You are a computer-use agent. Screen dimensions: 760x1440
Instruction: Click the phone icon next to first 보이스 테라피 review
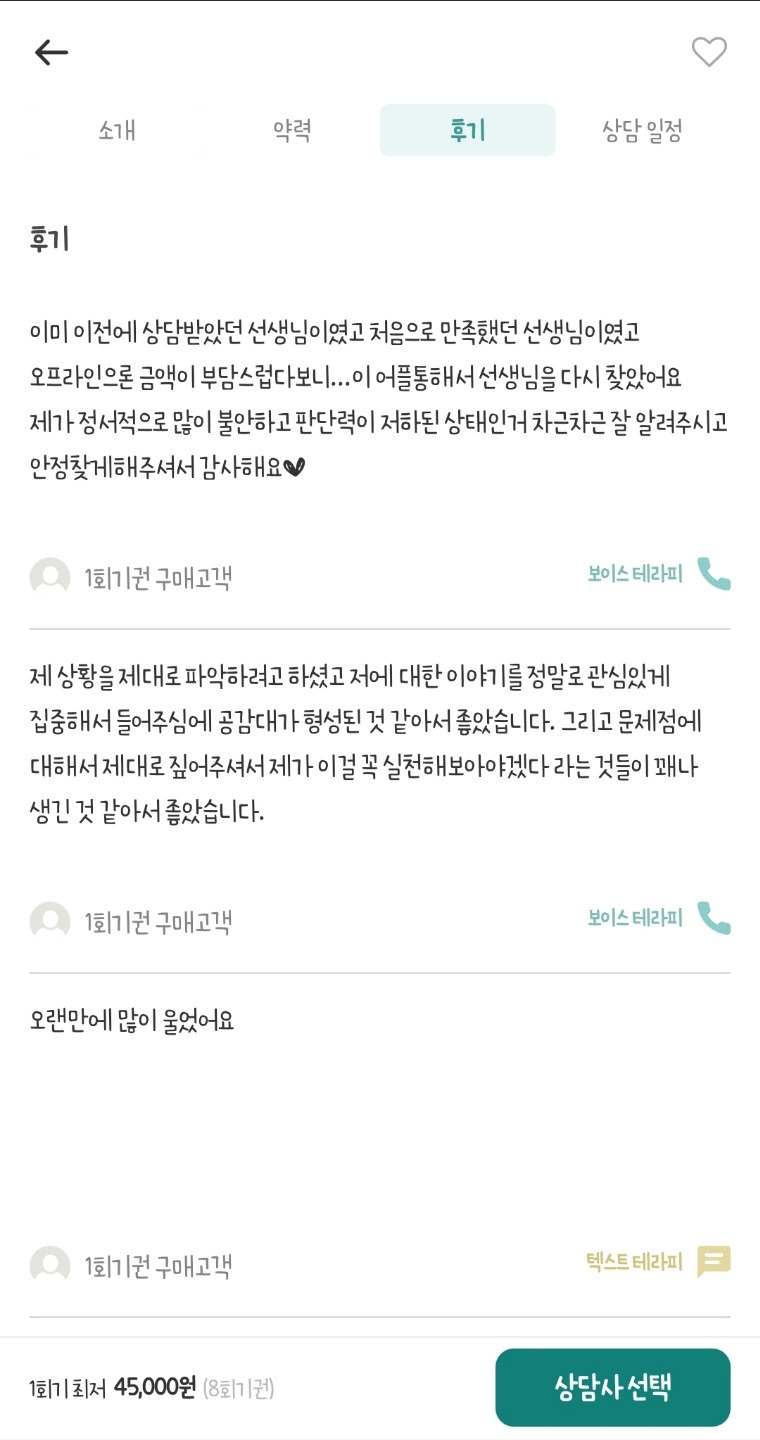(x=712, y=574)
